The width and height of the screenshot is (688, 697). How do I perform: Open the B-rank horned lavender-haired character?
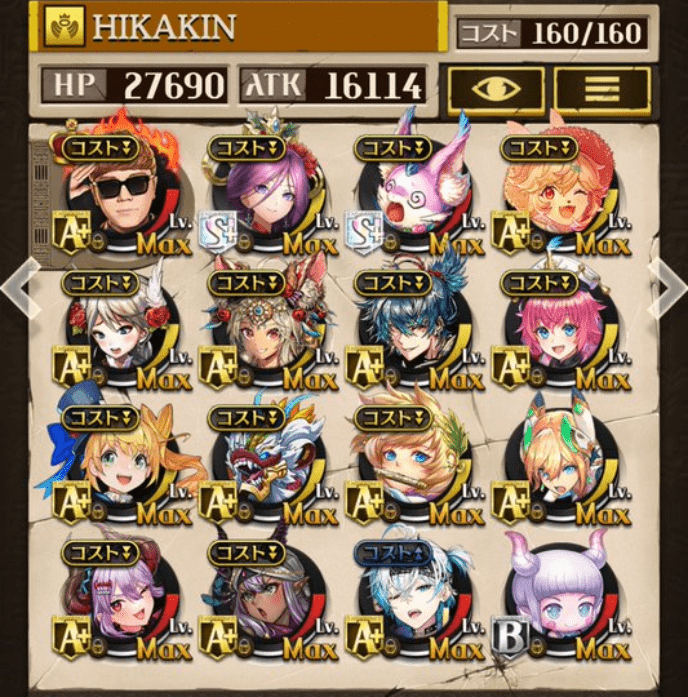pyautogui.click(x=560, y=600)
